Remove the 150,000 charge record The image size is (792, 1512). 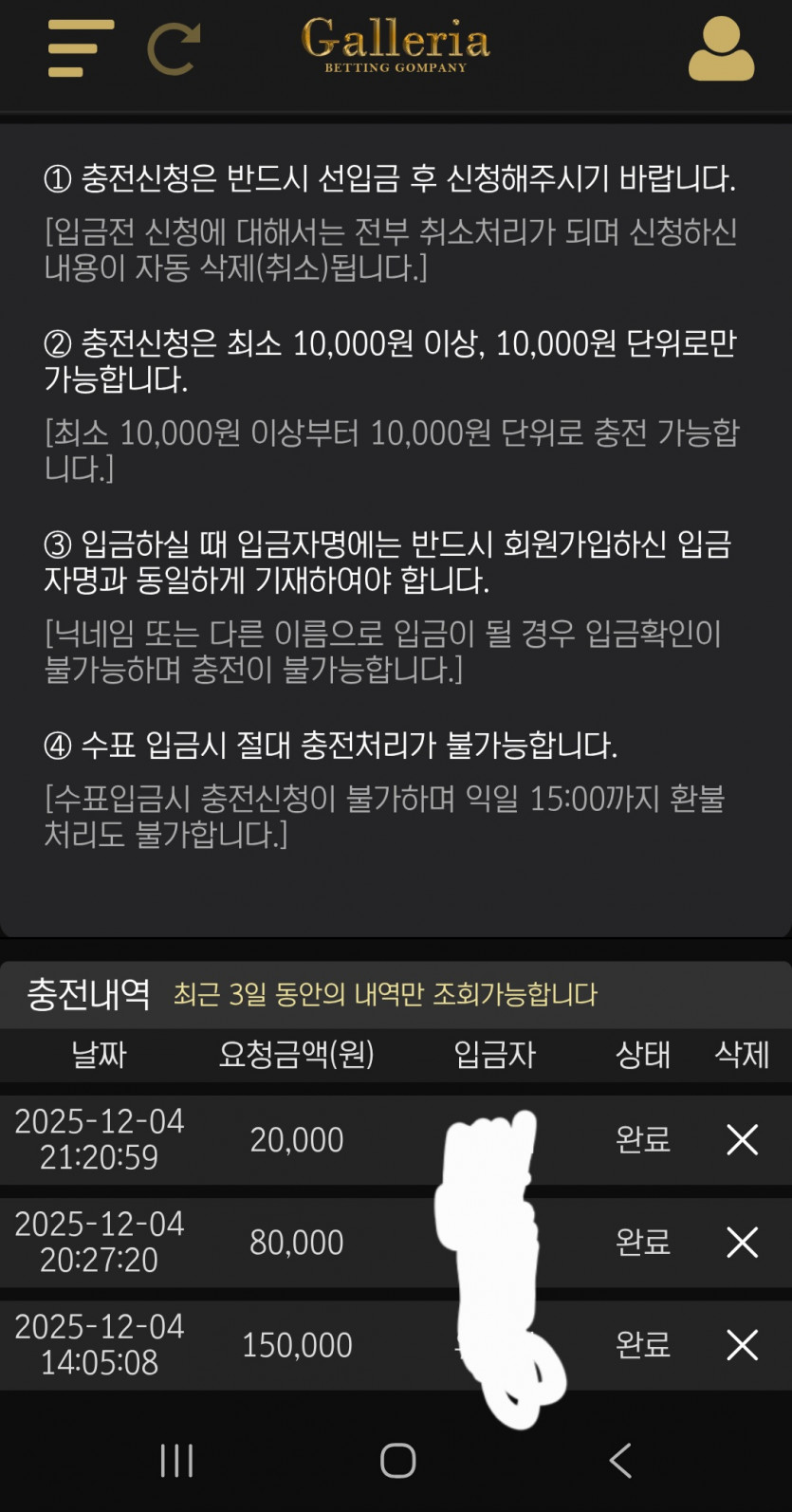742,1344
